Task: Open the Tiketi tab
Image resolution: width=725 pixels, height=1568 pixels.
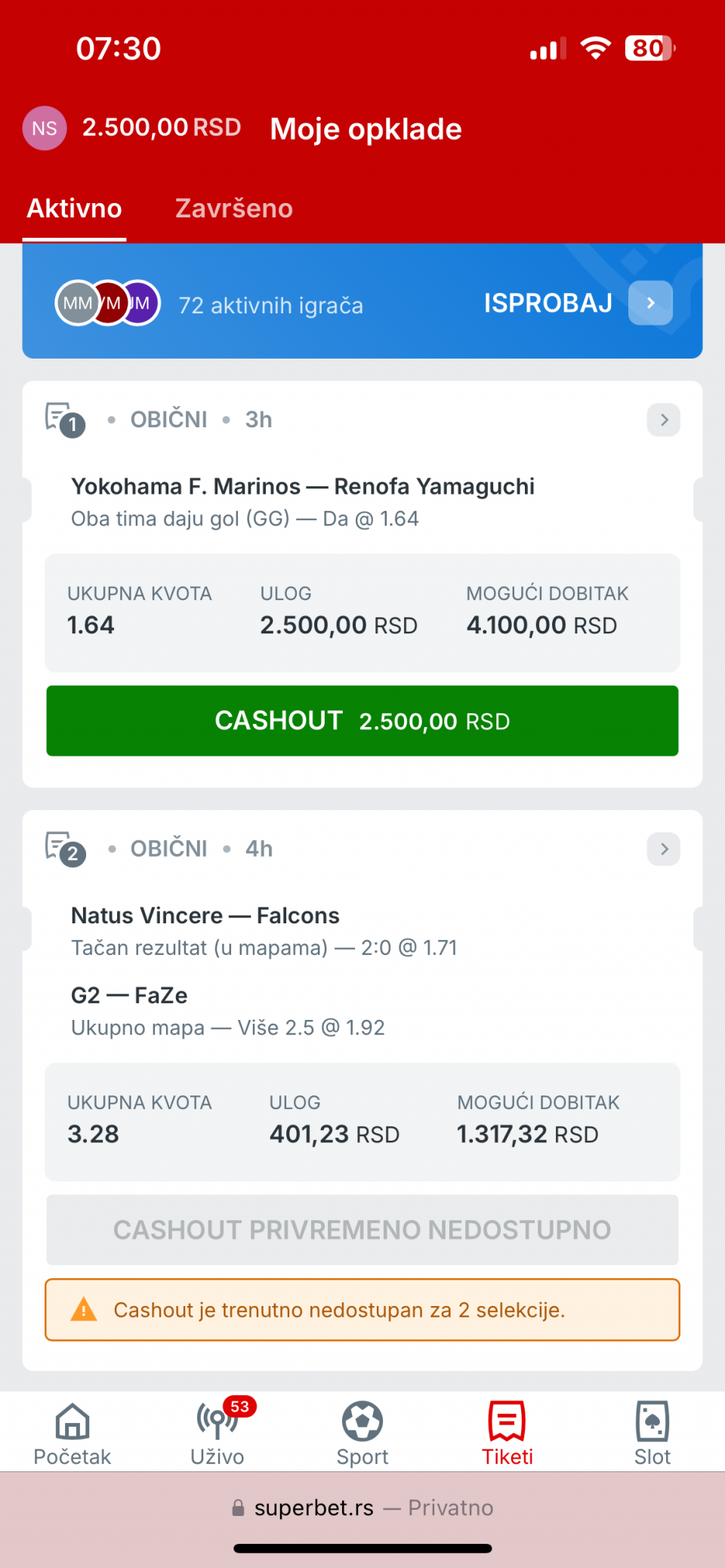Action: coord(507,1434)
